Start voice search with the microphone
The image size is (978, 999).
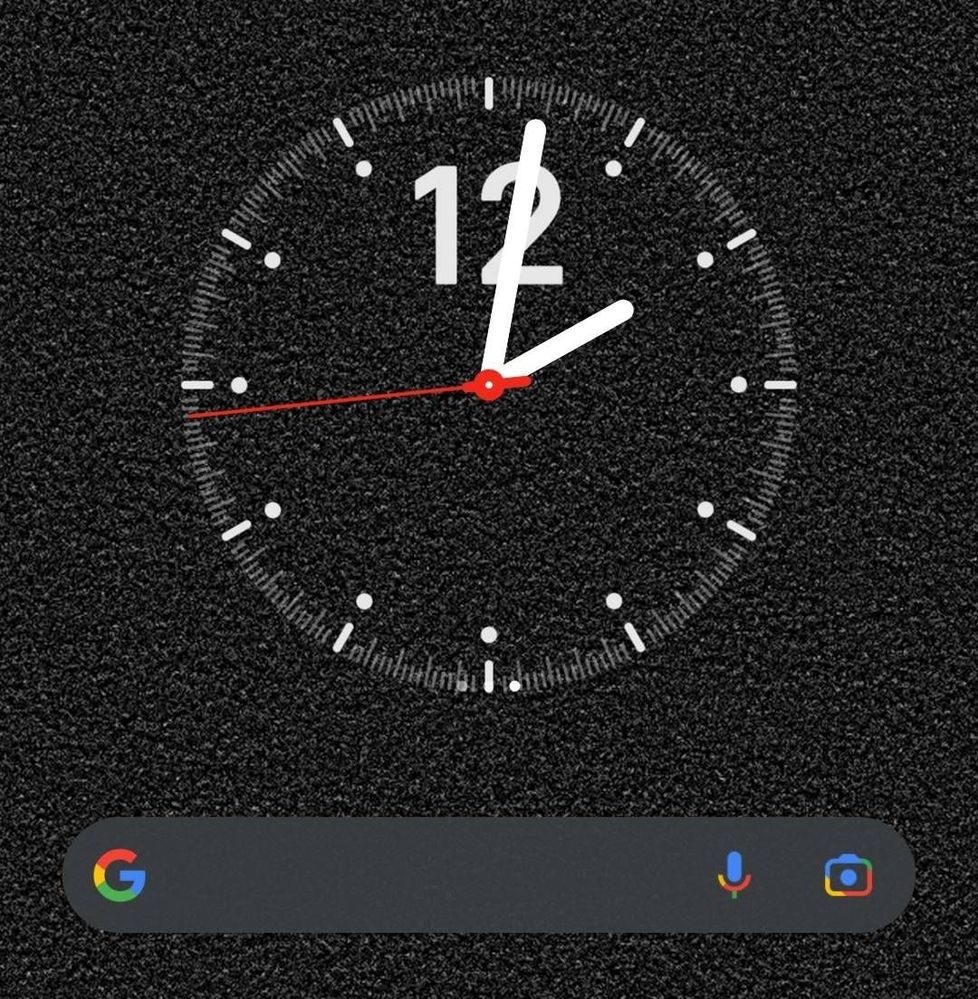click(x=734, y=876)
